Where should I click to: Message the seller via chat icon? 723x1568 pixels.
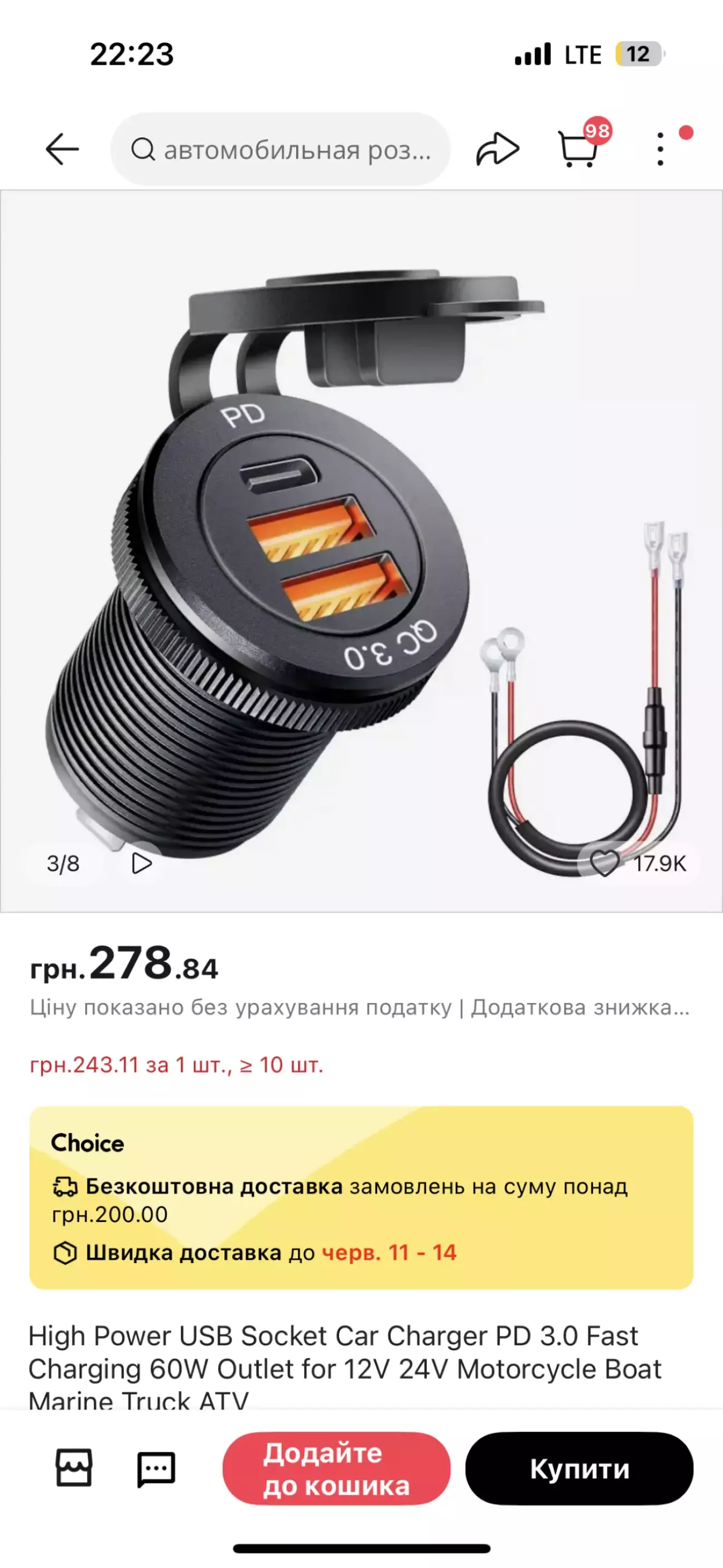[x=156, y=1469]
